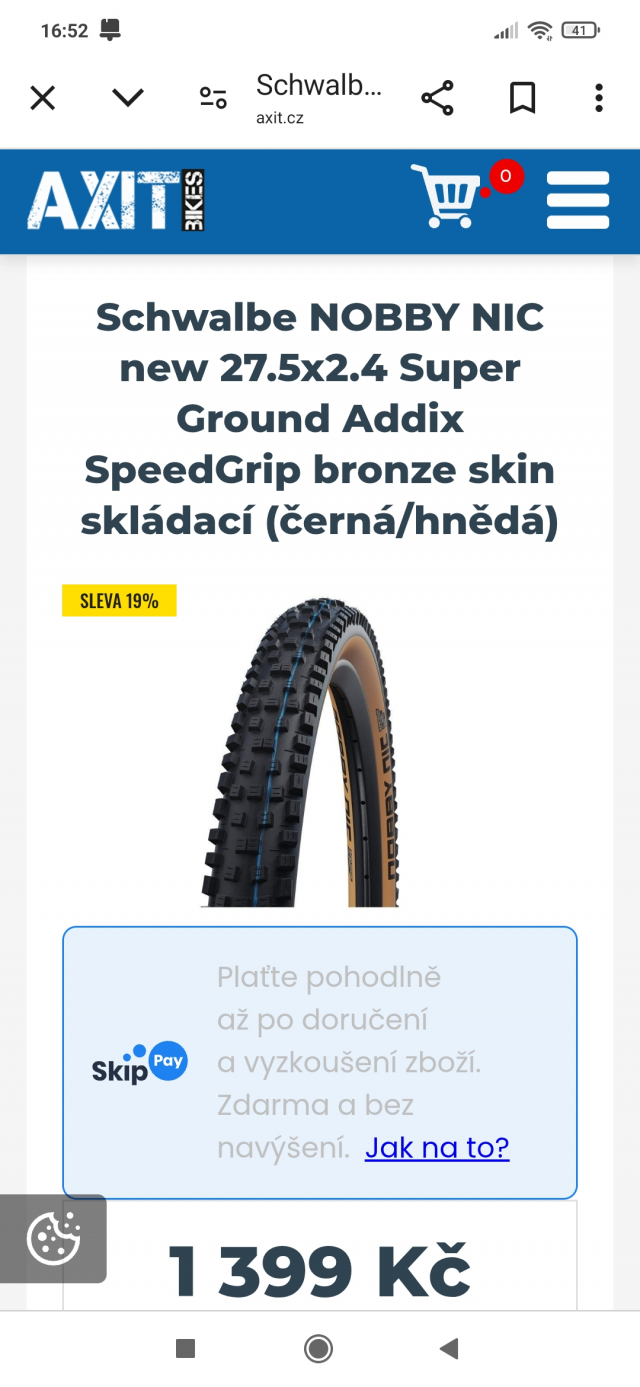Viewport: 640px width, 1387px height.
Task: Go to the AXIT Bikes homepage via the logo
Action: (x=116, y=201)
